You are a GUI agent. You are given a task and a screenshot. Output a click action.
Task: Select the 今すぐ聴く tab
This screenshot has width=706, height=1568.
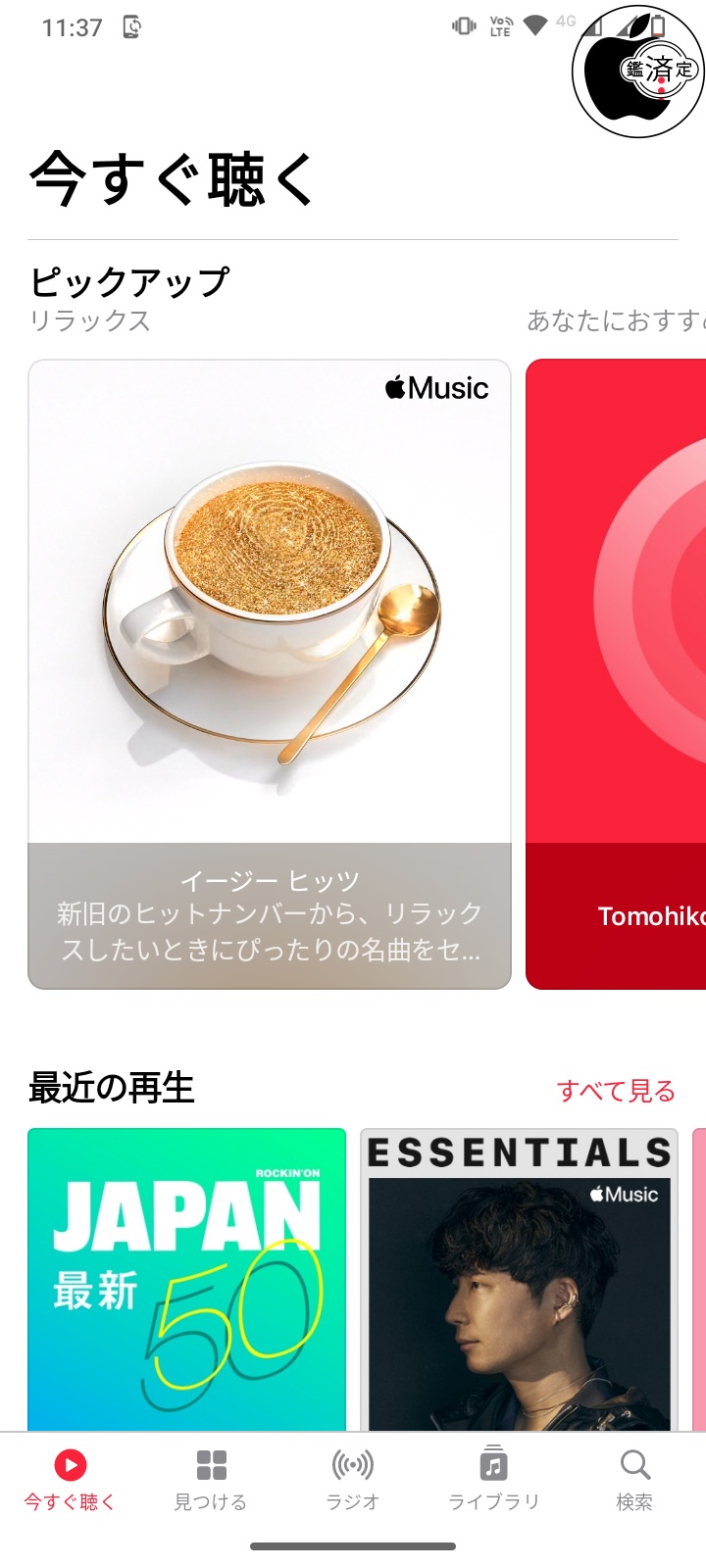[x=70, y=1481]
